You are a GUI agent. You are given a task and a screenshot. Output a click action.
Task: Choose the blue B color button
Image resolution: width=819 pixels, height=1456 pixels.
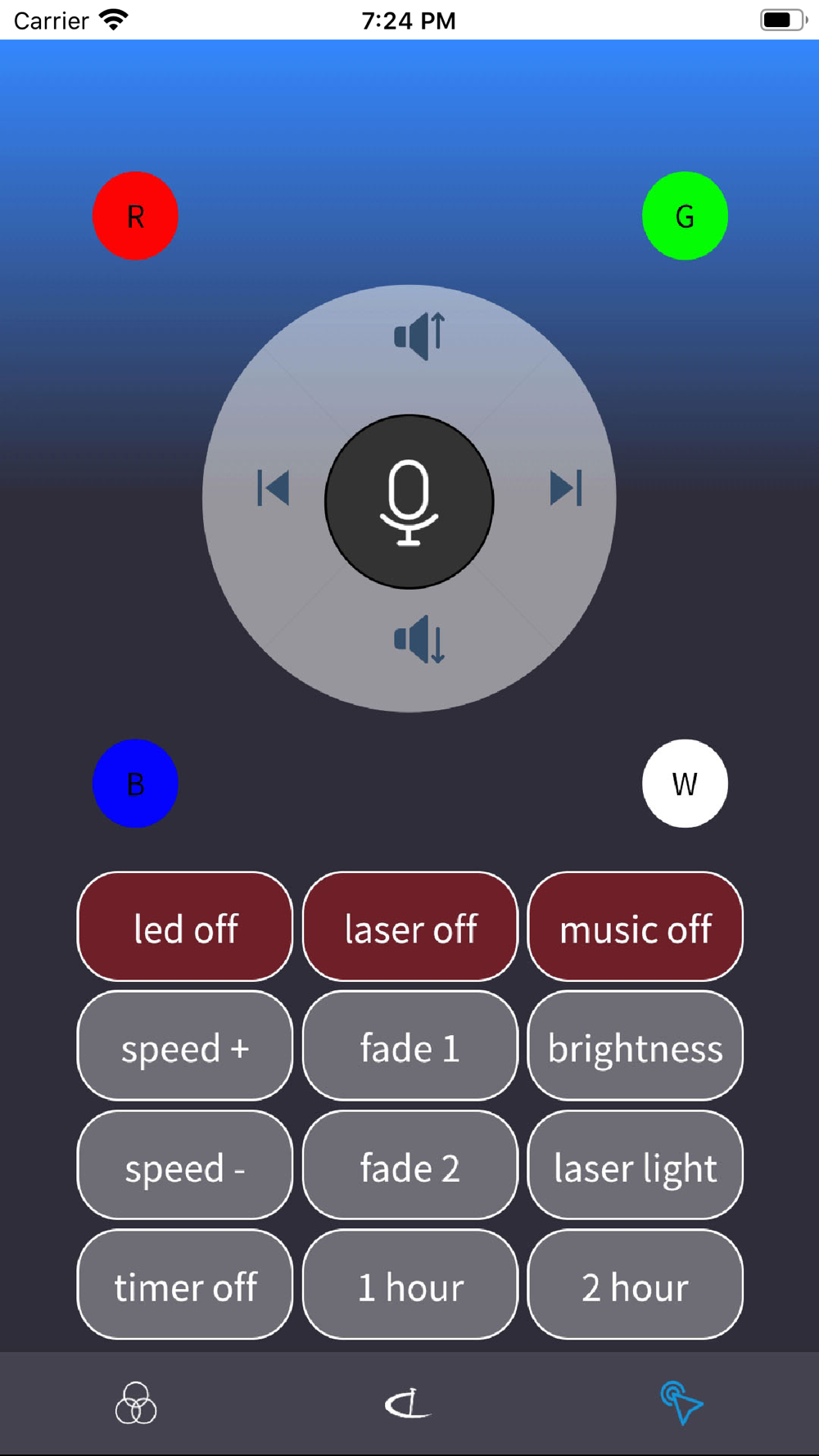(135, 784)
